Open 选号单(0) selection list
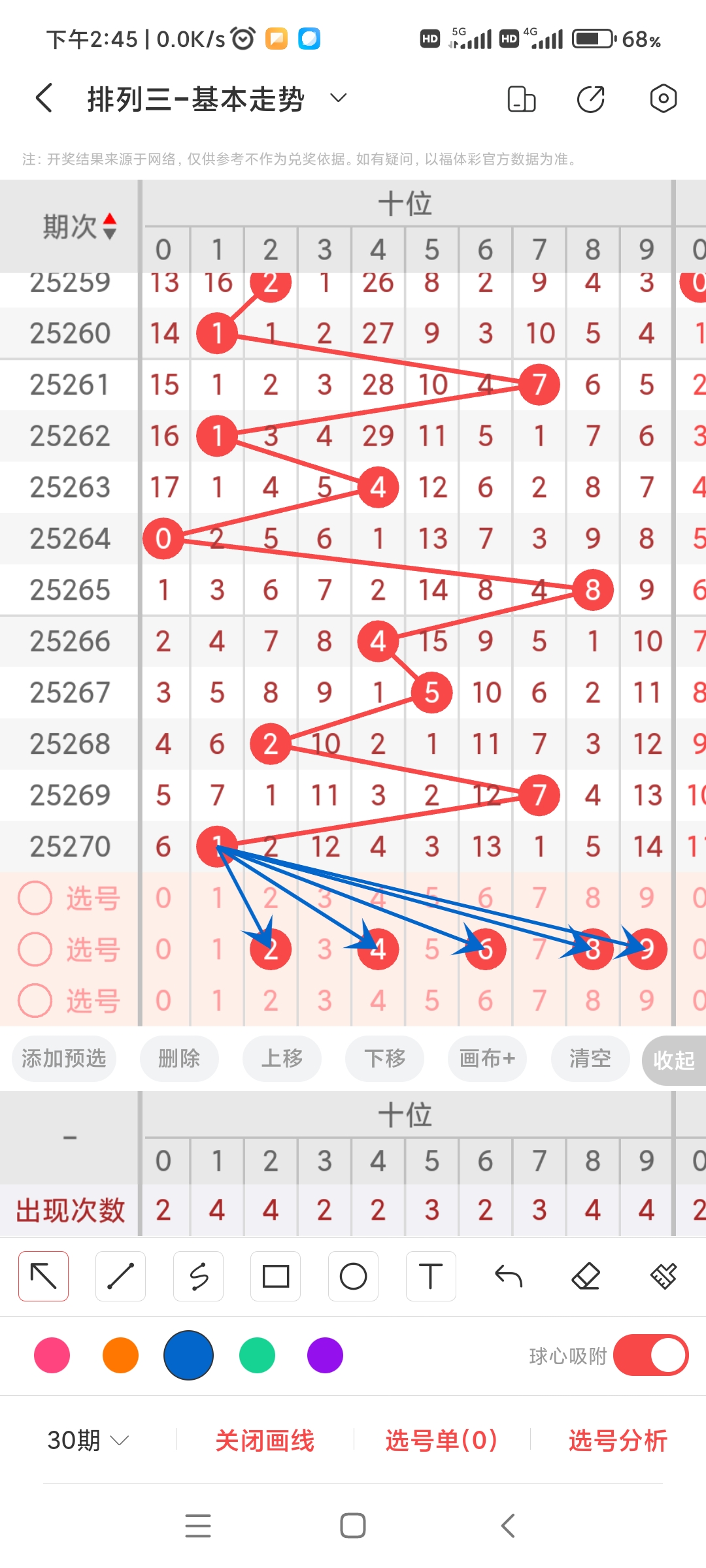This screenshot has width=706, height=1568. click(x=441, y=1439)
